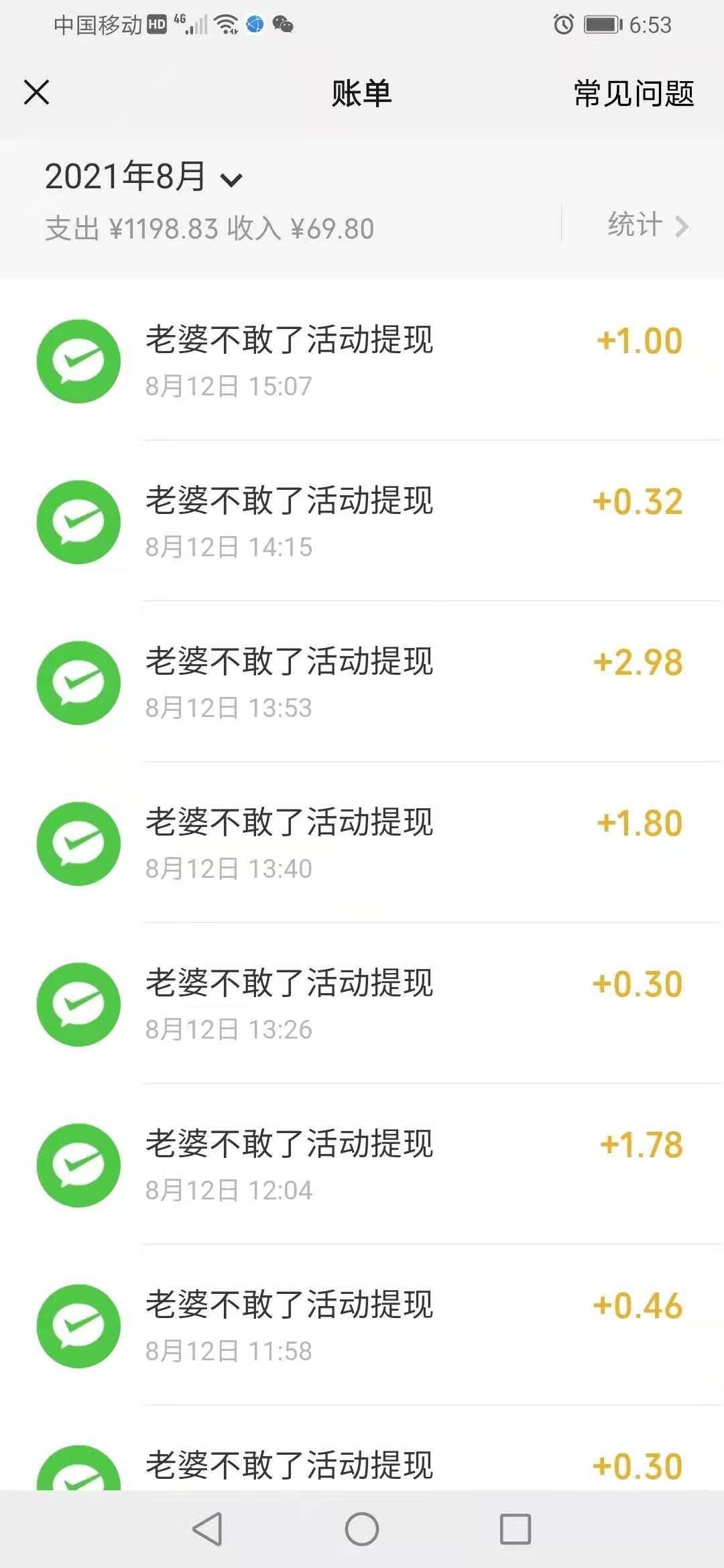Select the 13:40 entry of +1.80
724x1568 pixels.
tap(362, 844)
